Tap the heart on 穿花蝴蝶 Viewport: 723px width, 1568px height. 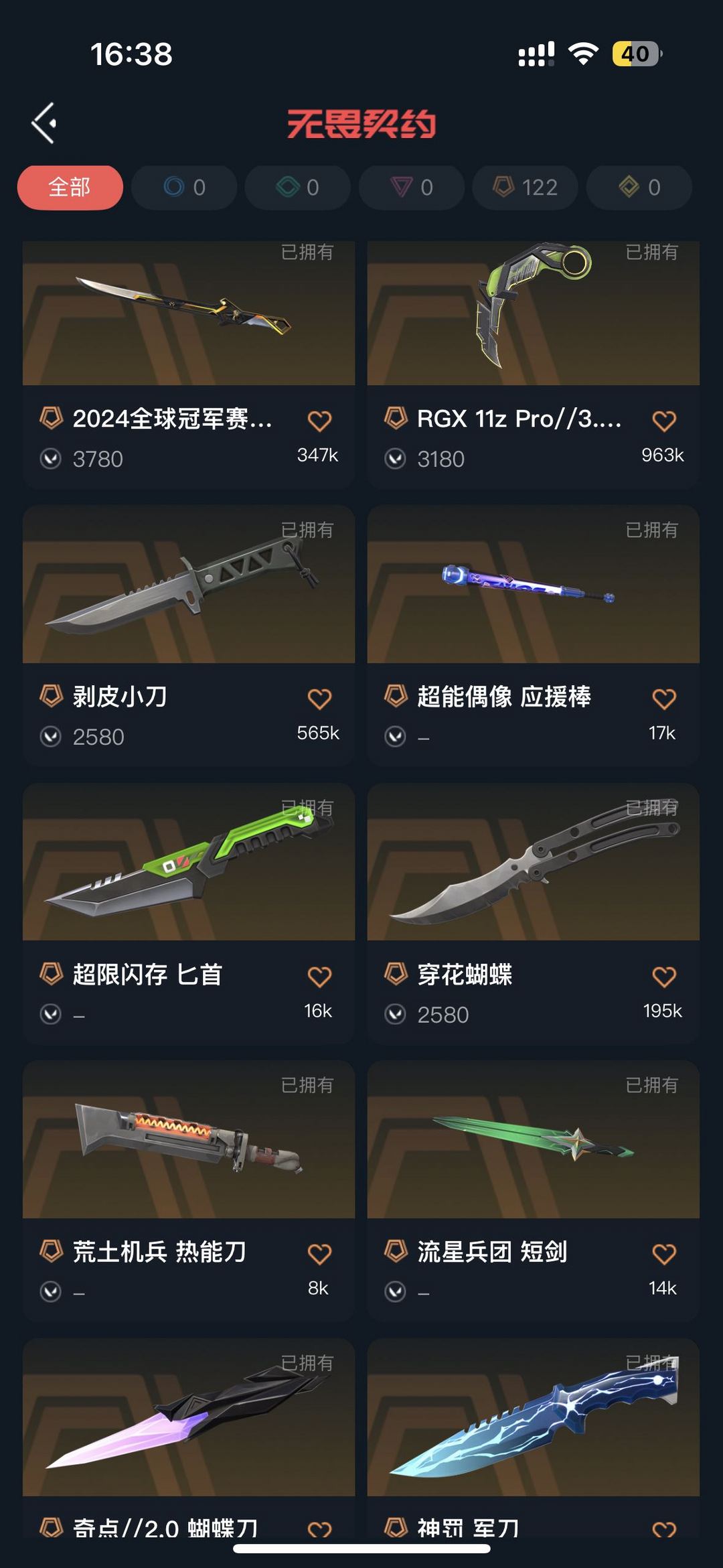point(664,977)
